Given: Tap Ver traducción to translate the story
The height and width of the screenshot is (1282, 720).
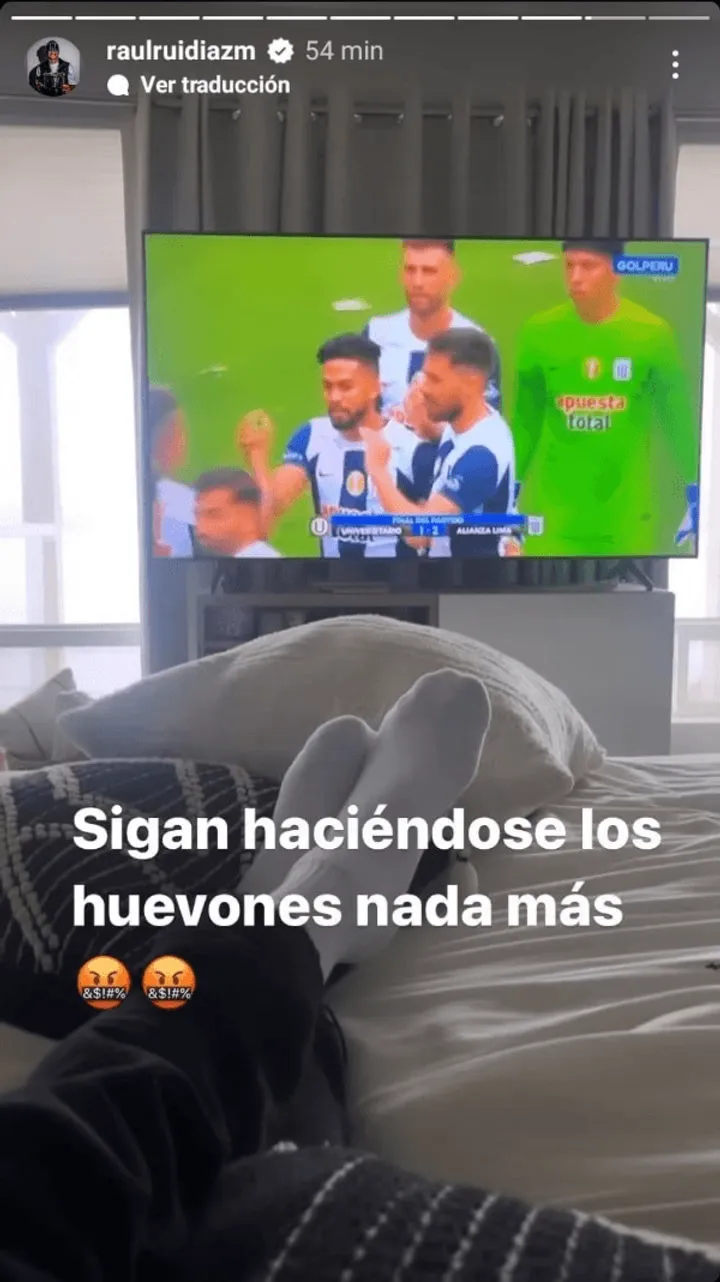Looking at the screenshot, I should [214, 85].
